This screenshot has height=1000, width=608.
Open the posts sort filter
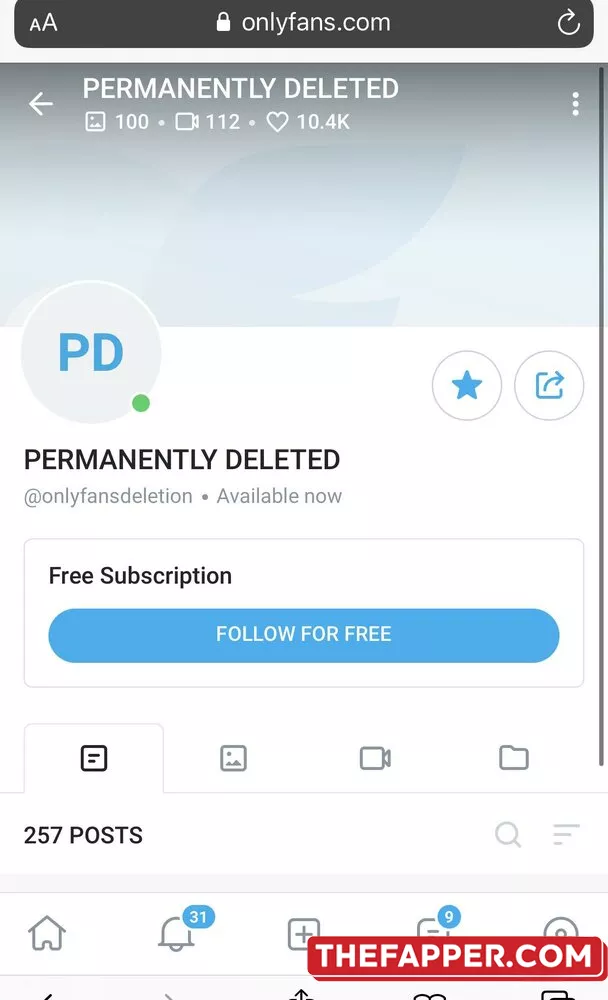pyautogui.click(x=565, y=834)
